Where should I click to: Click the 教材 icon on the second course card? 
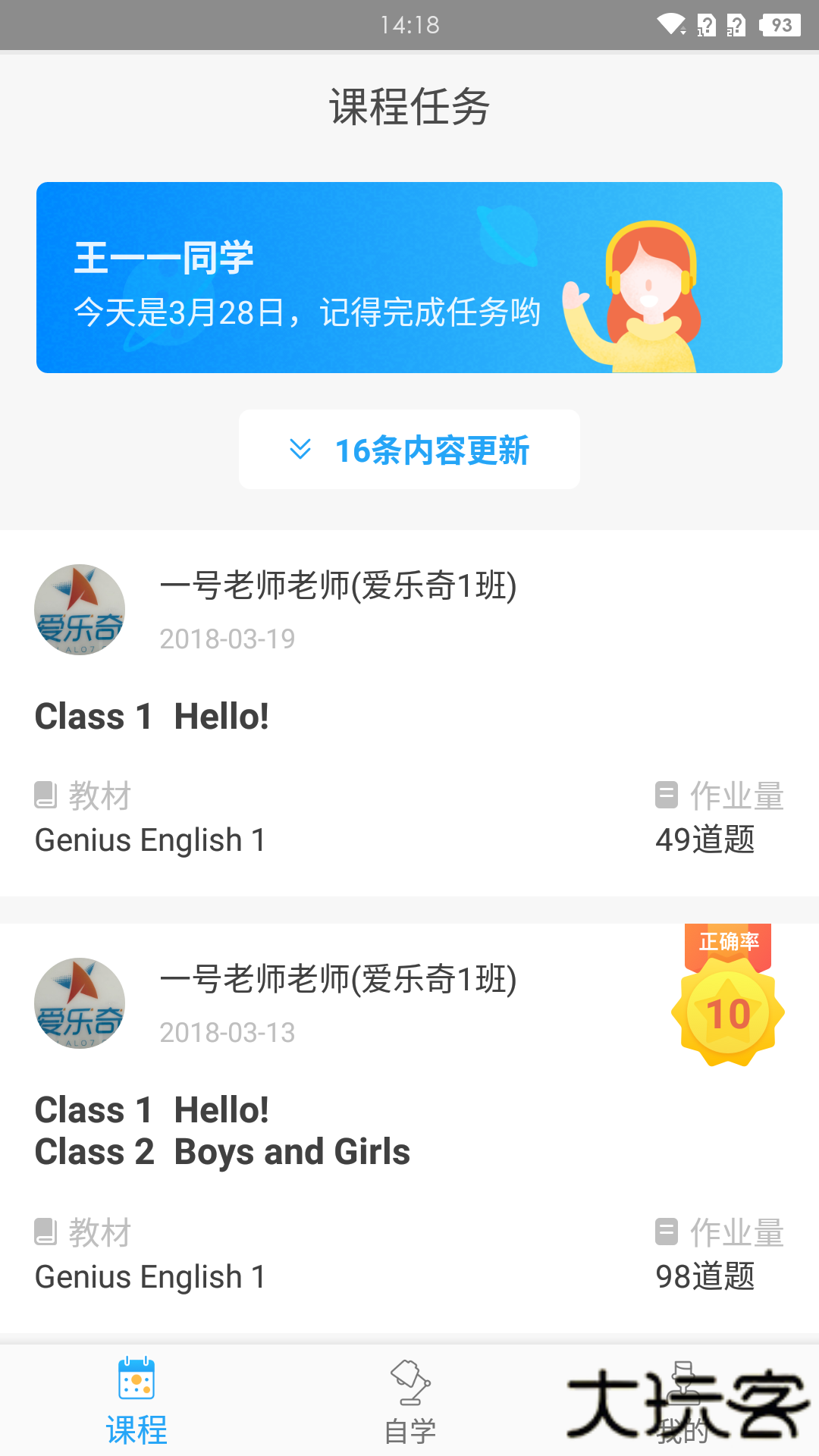pos(47,1232)
